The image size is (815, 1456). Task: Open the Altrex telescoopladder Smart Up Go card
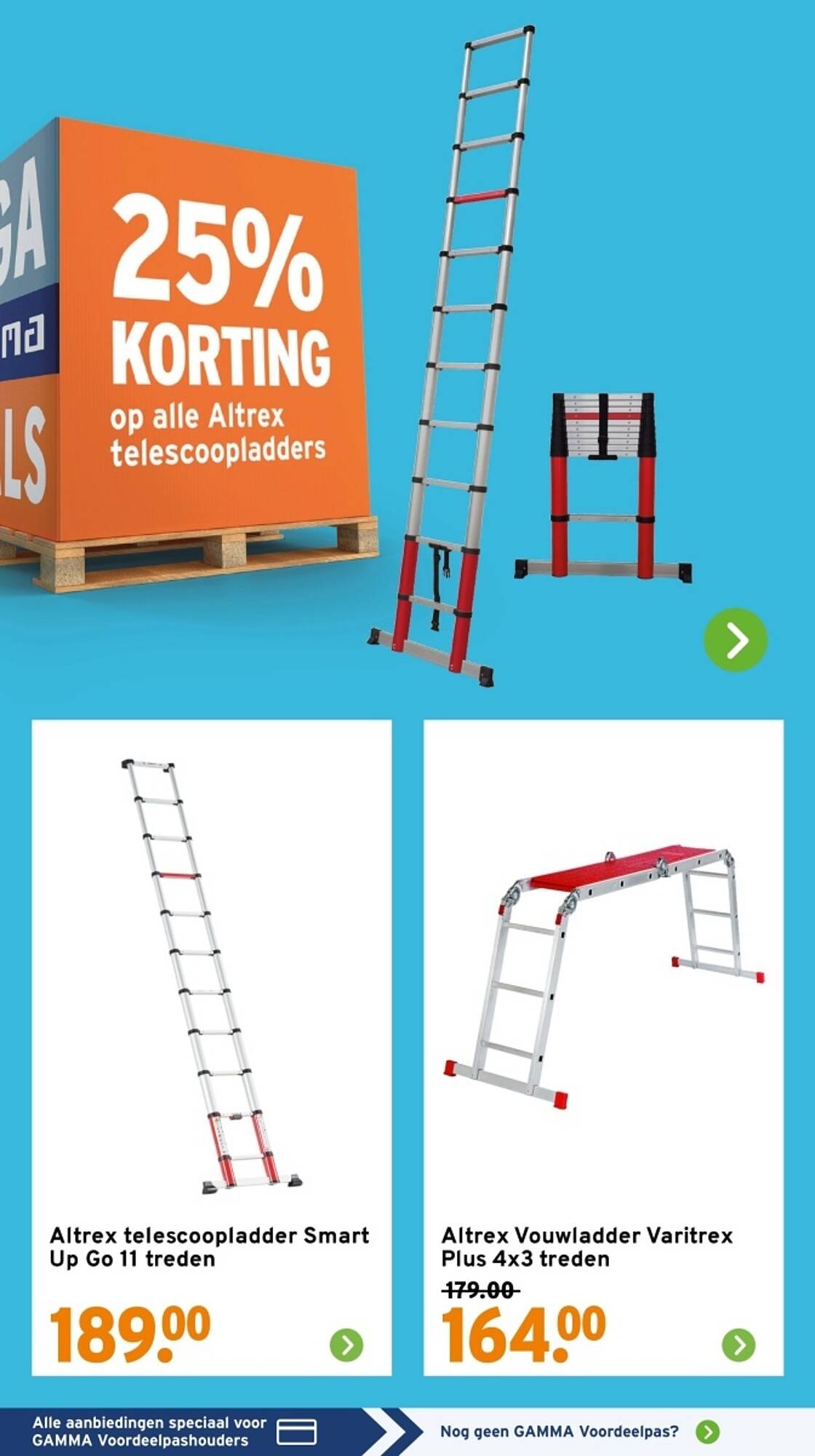(x=212, y=1048)
